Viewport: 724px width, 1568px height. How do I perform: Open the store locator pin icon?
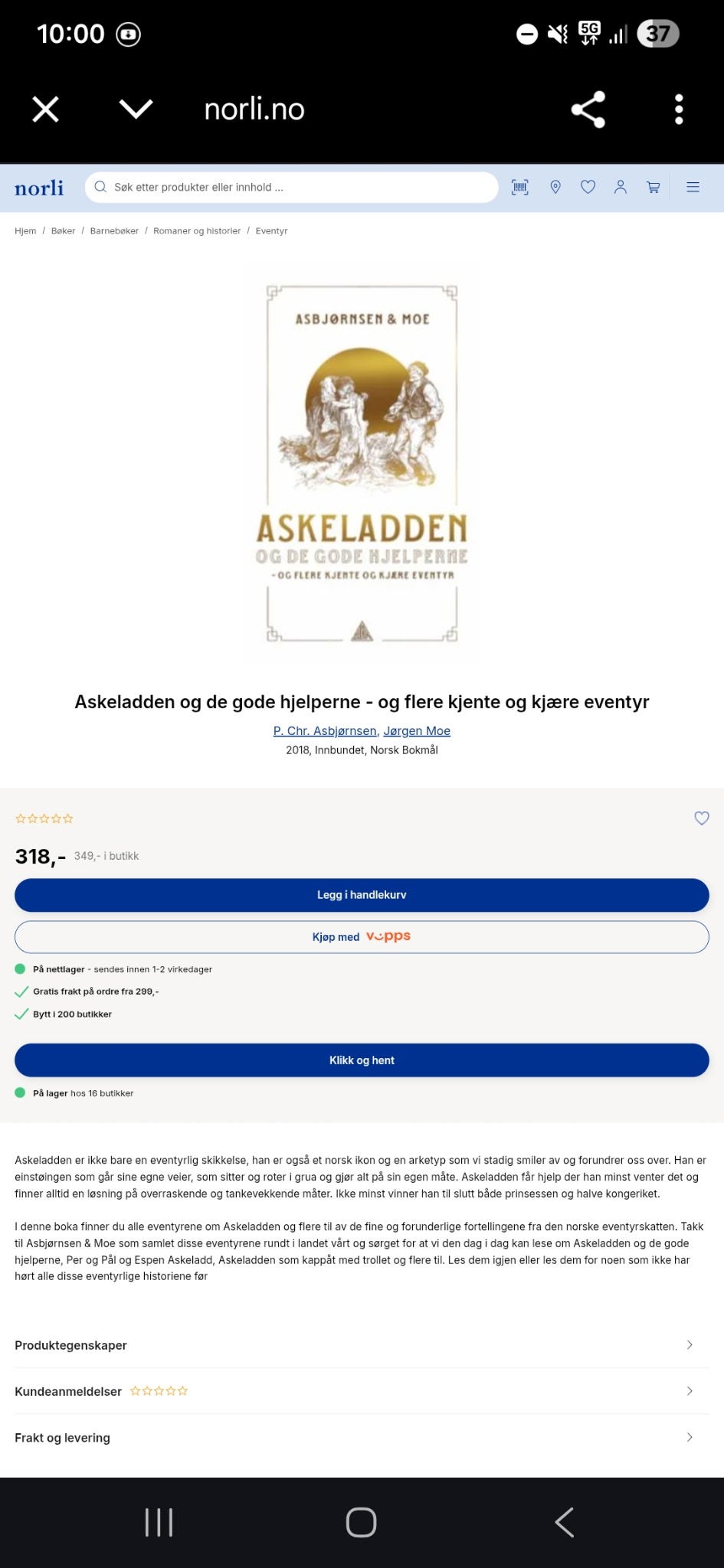(555, 187)
